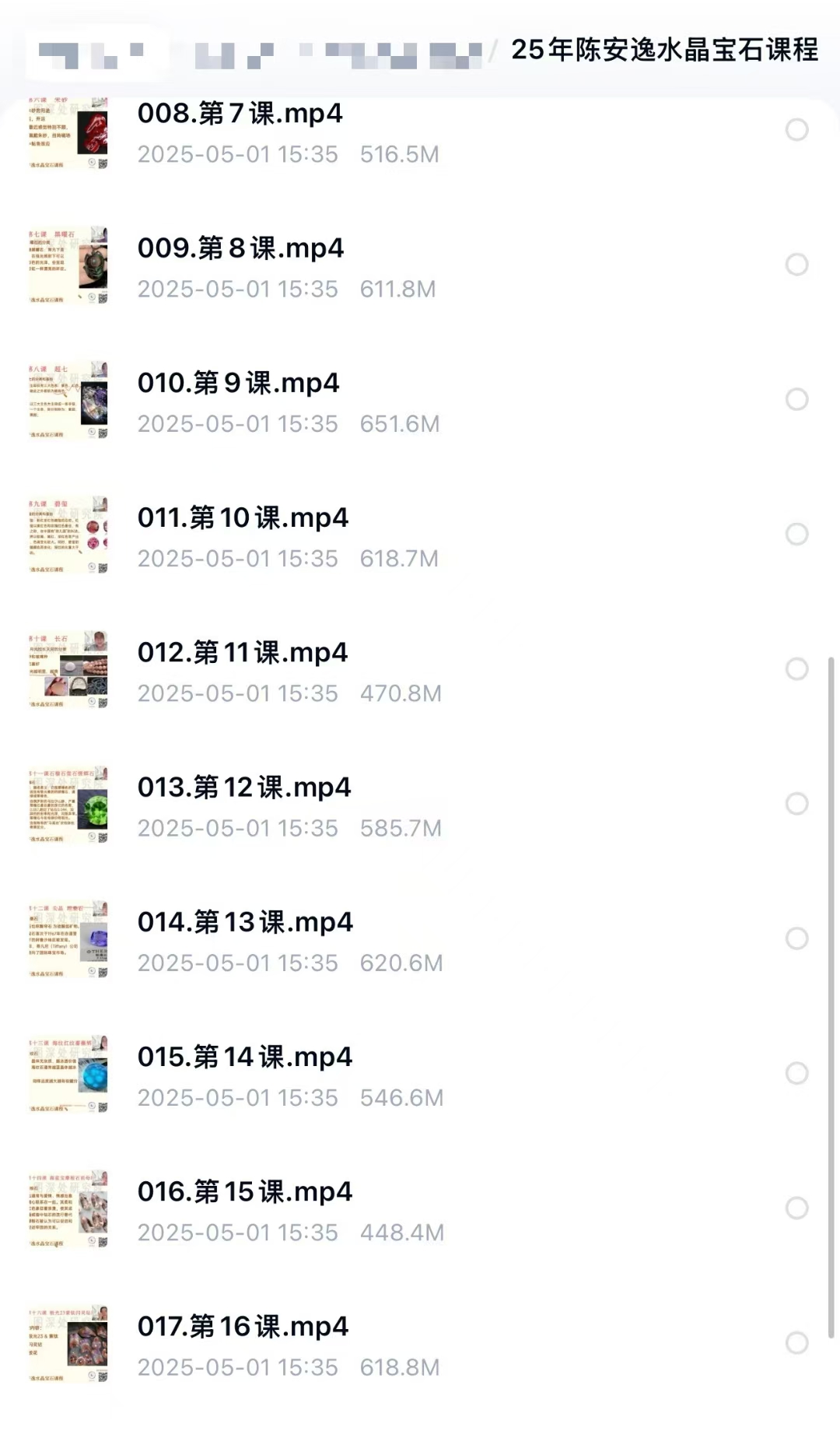Select the circle beside 017.第16课.mp4
The height and width of the screenshot is (1438, 840).
796,1342
